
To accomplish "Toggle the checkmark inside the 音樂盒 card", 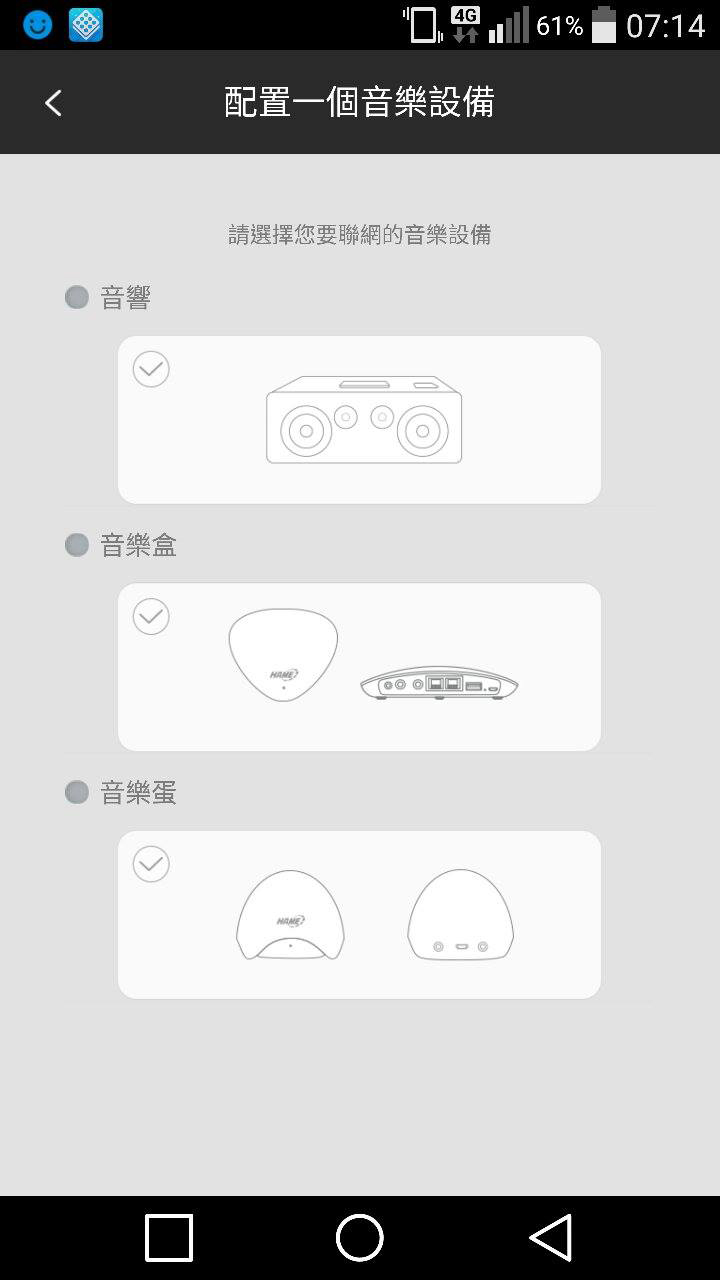I will 151,617.
